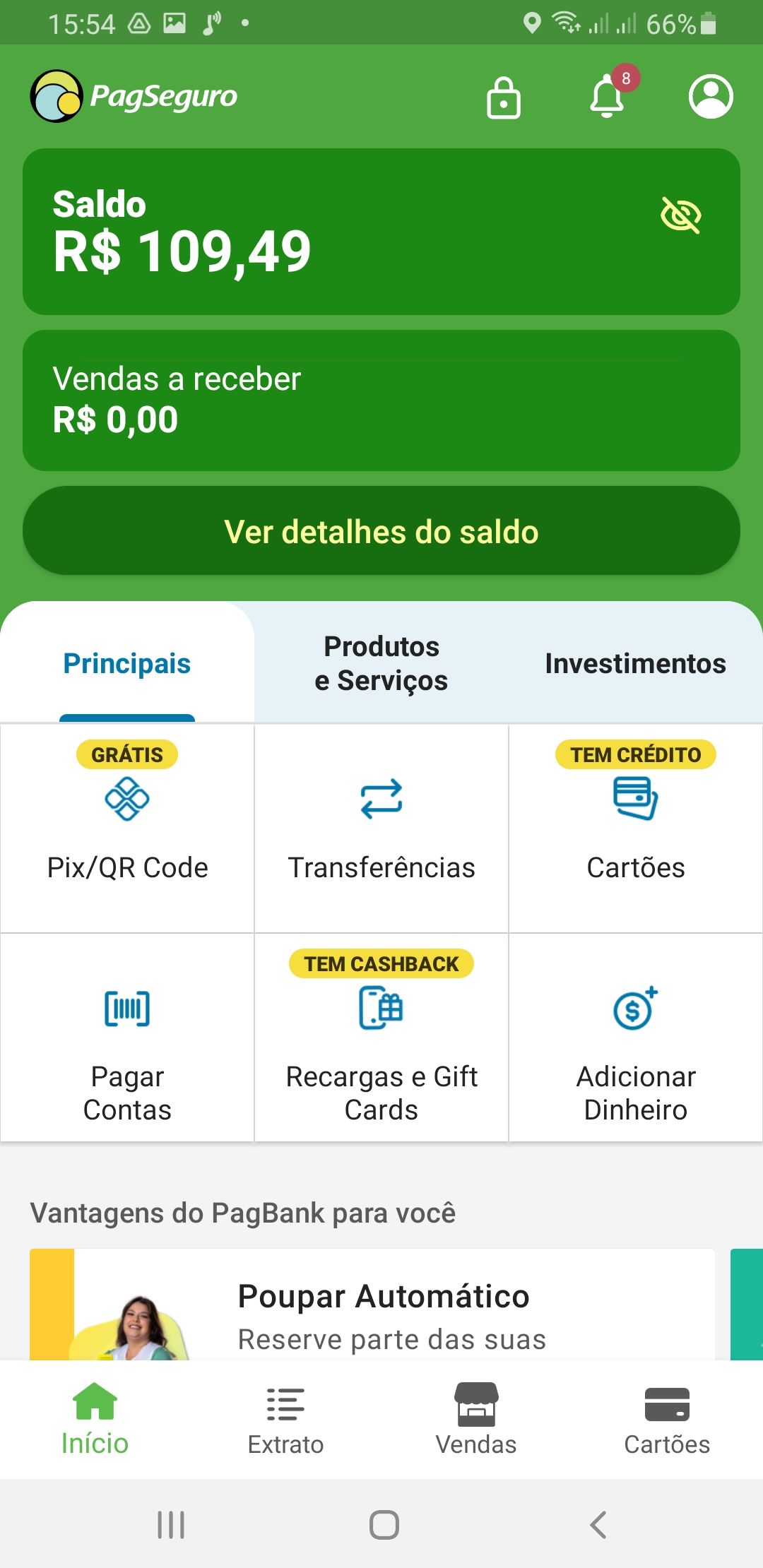Switch to the Investimentos tab
The height and width of the screenshot is (1568, 763).
click(x=635, y=664)
